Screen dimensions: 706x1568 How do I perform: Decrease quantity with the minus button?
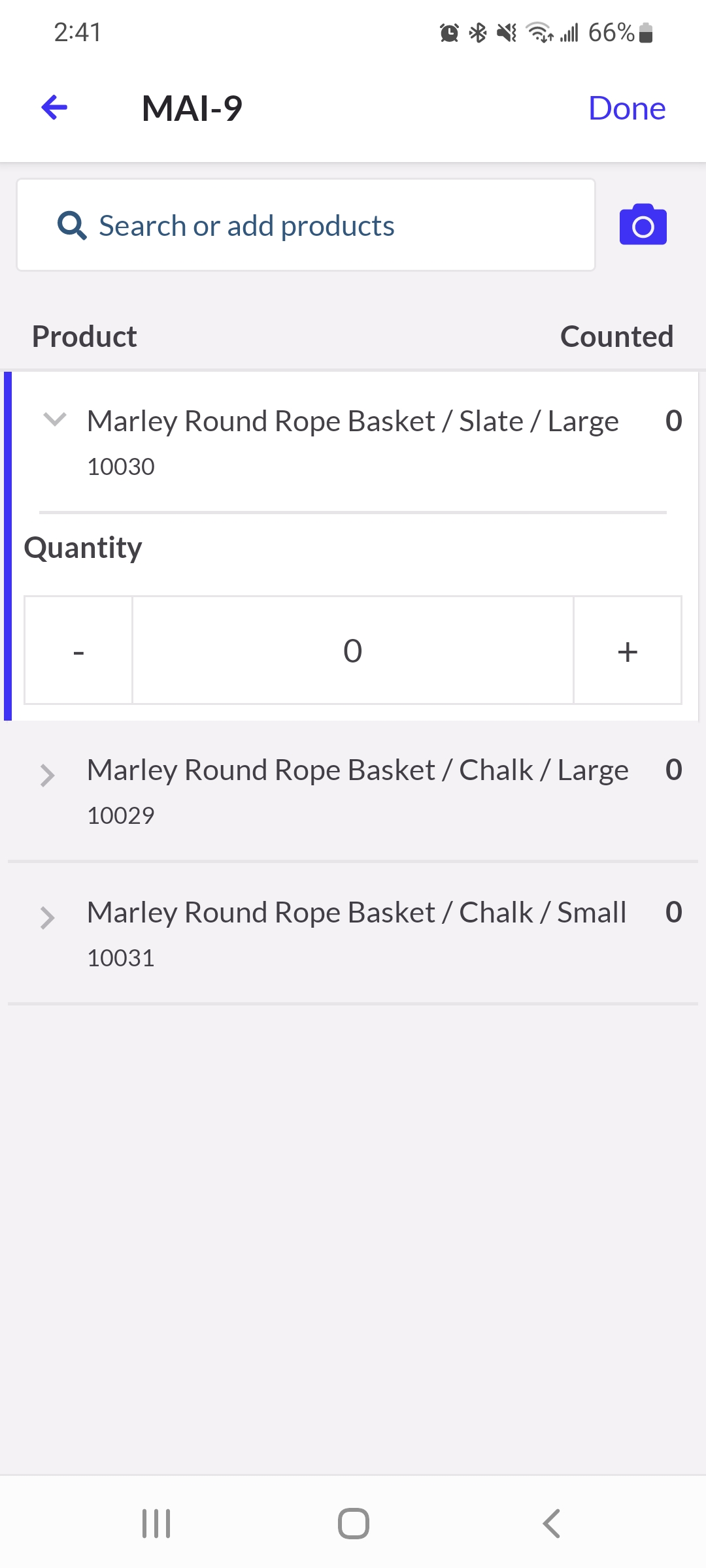coord(78,651)
